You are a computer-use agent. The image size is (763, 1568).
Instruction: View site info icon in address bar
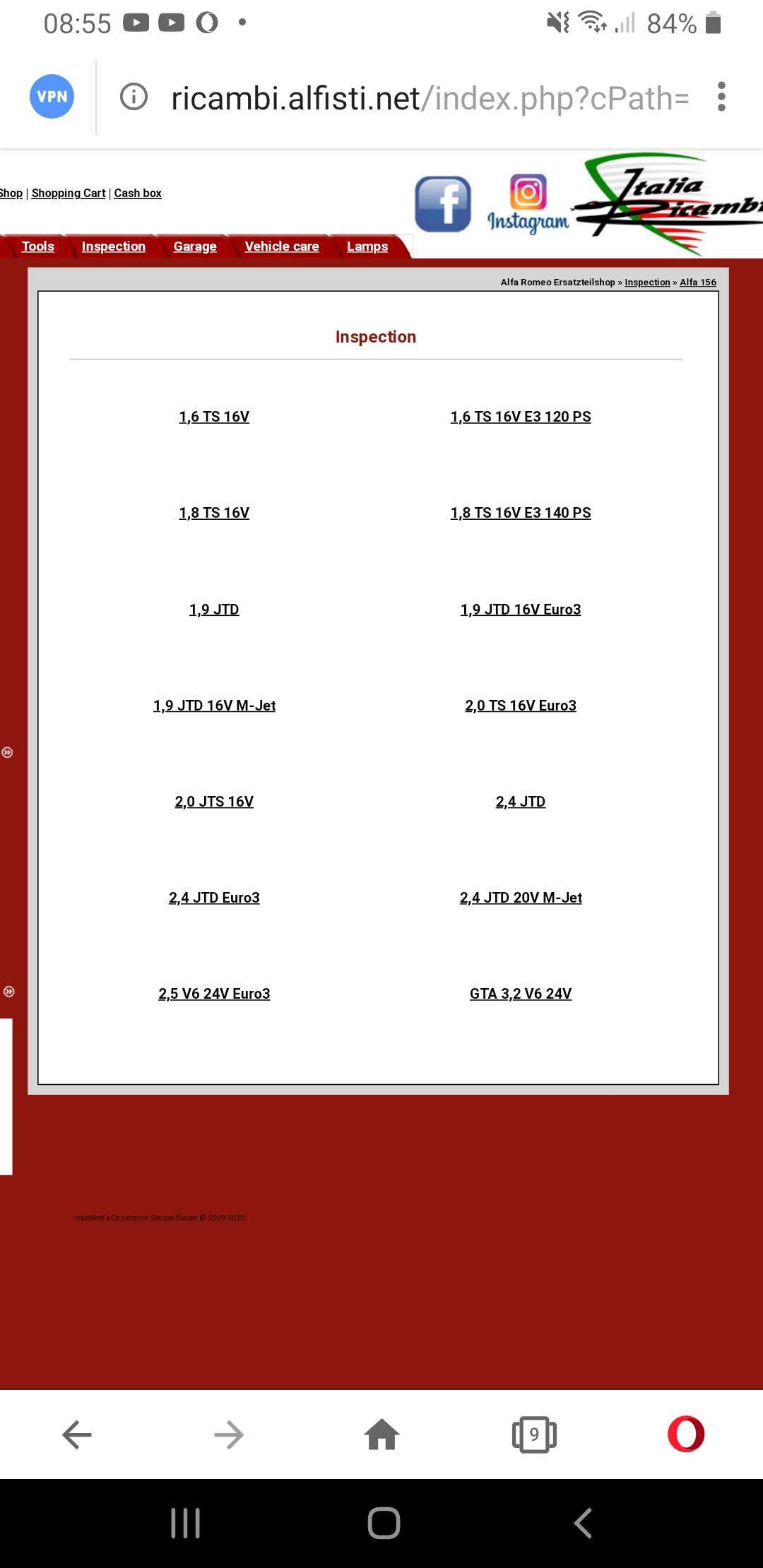pyautogui.click(x=134, y=97)
